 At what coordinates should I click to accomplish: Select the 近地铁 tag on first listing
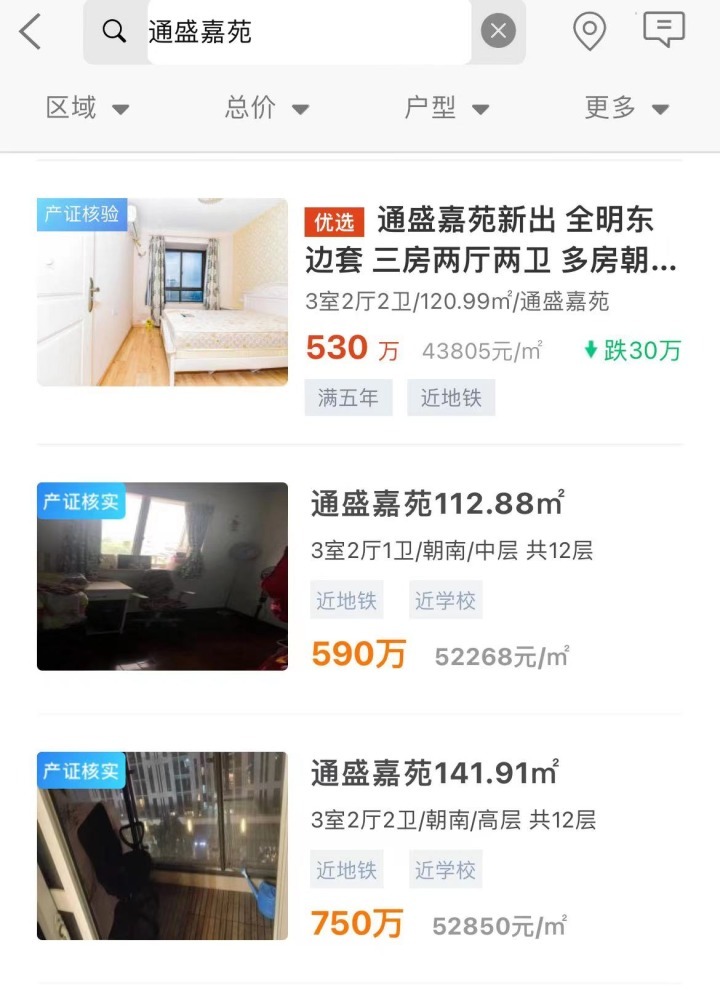tap(450, 397)
